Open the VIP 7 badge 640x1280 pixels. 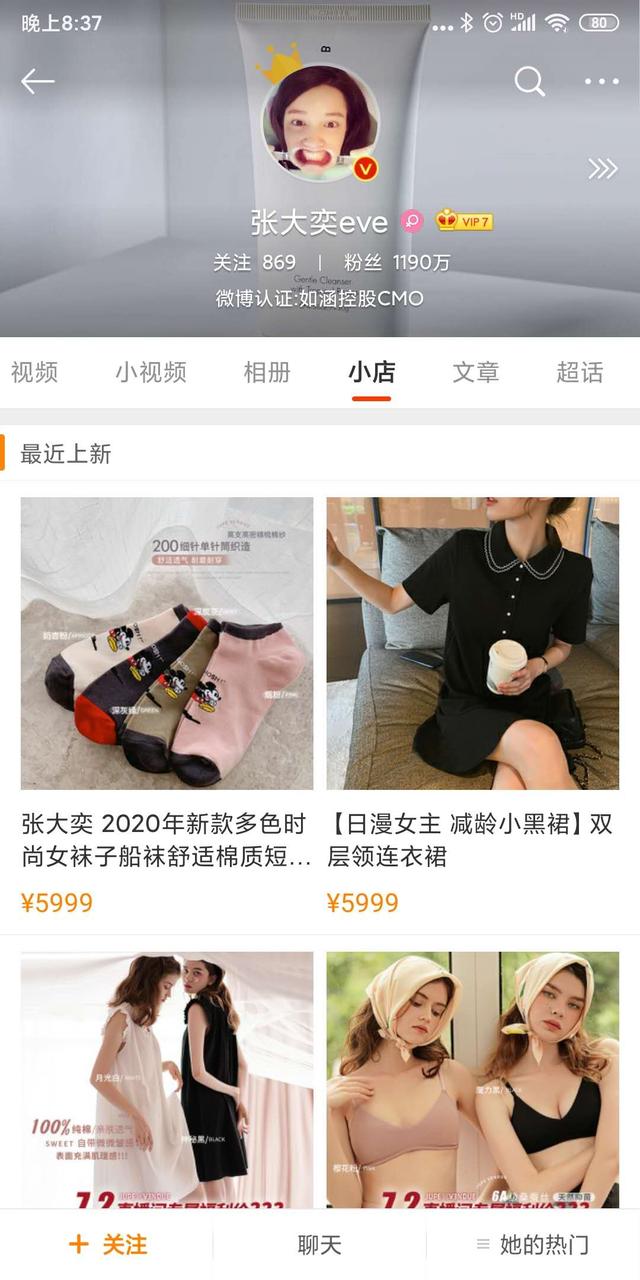465,221
